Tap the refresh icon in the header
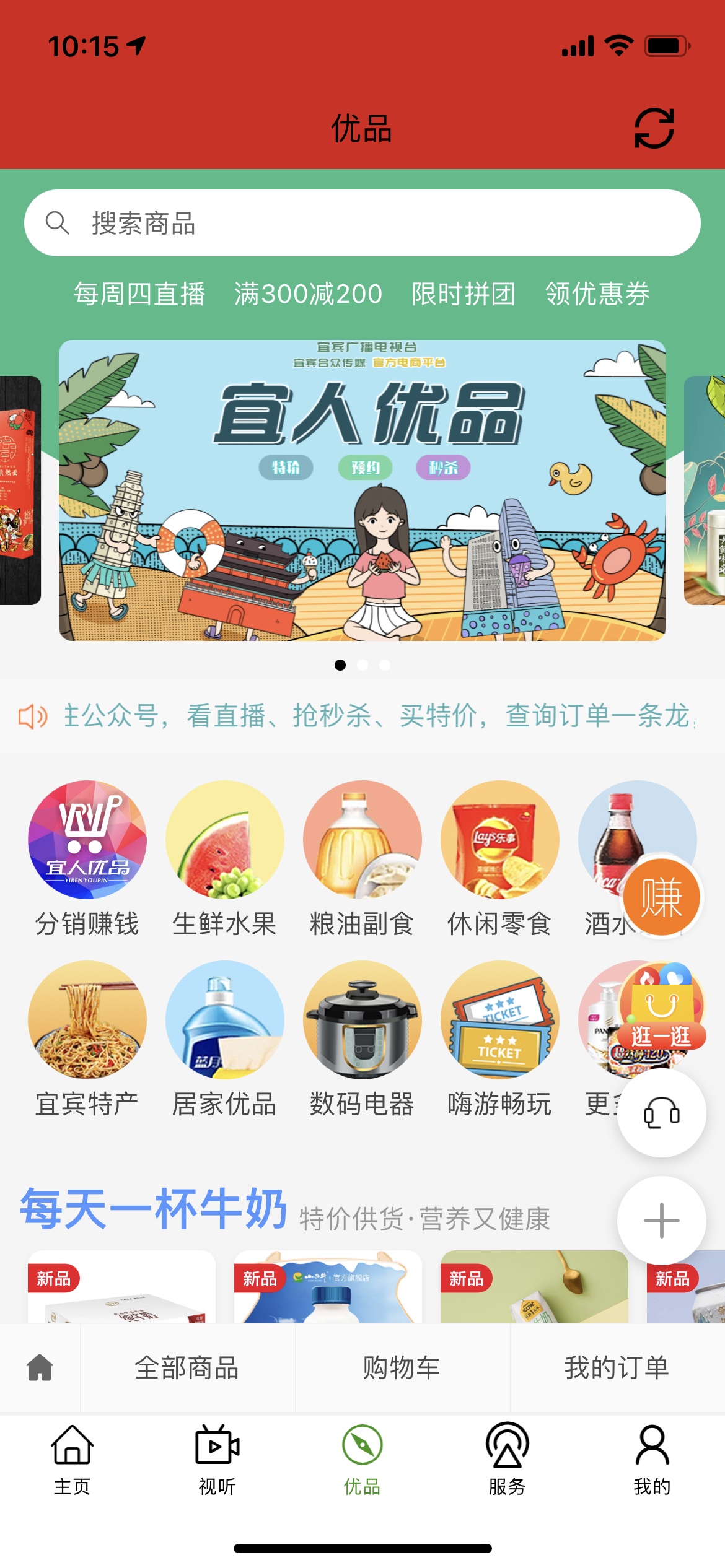 (654, 128)
